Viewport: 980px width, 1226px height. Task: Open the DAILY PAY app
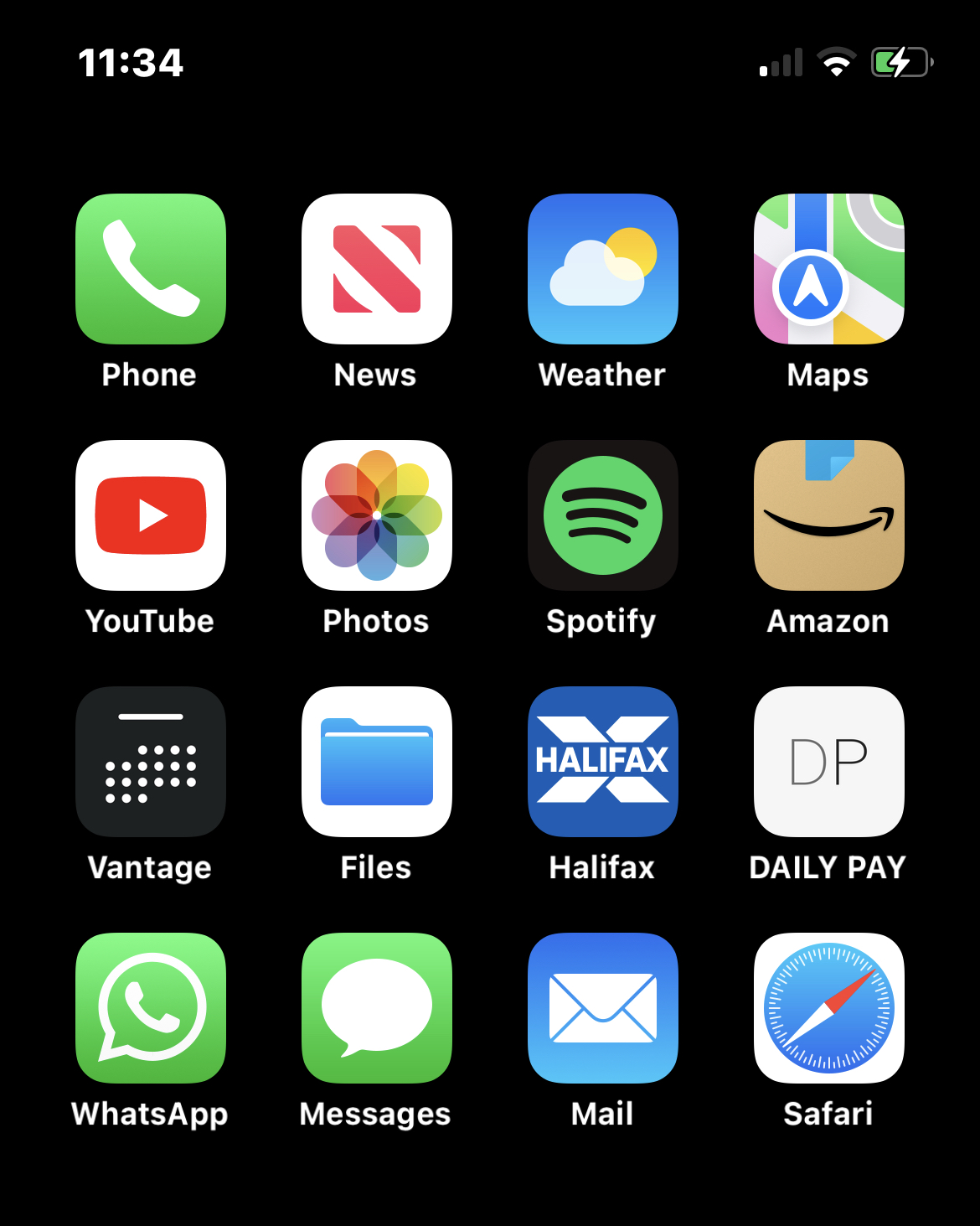(829, 762)
